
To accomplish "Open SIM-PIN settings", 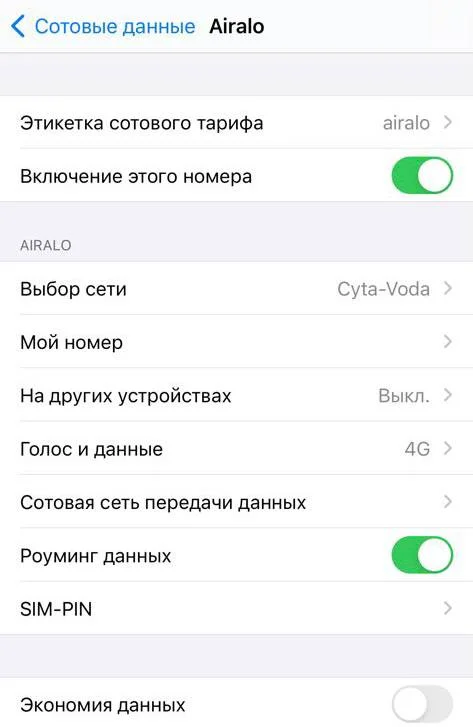I will tap(236, 608).
